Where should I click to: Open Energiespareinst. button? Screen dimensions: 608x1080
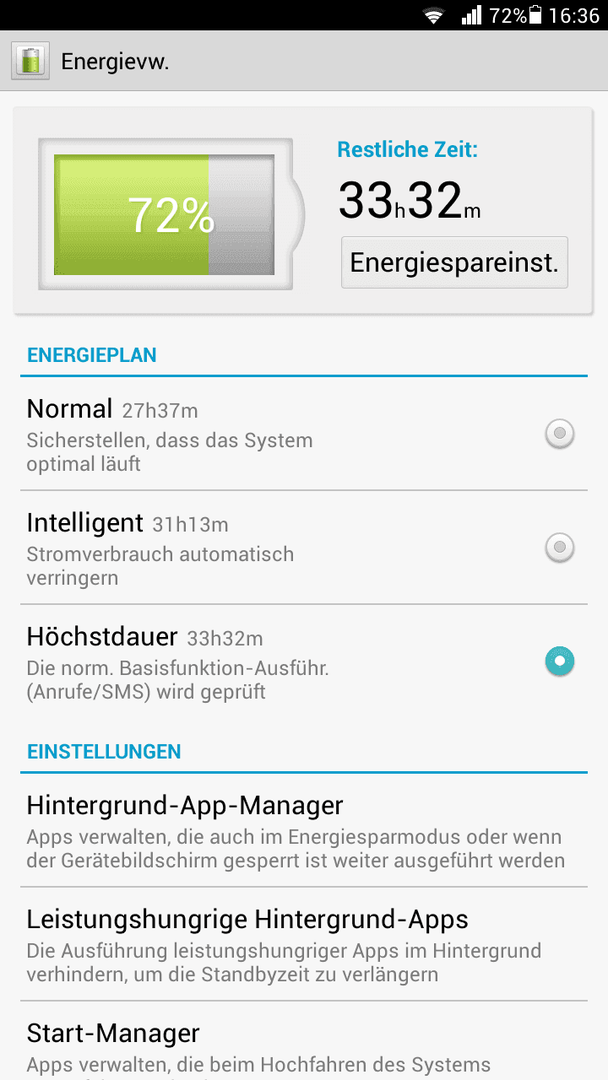(454, 262)
